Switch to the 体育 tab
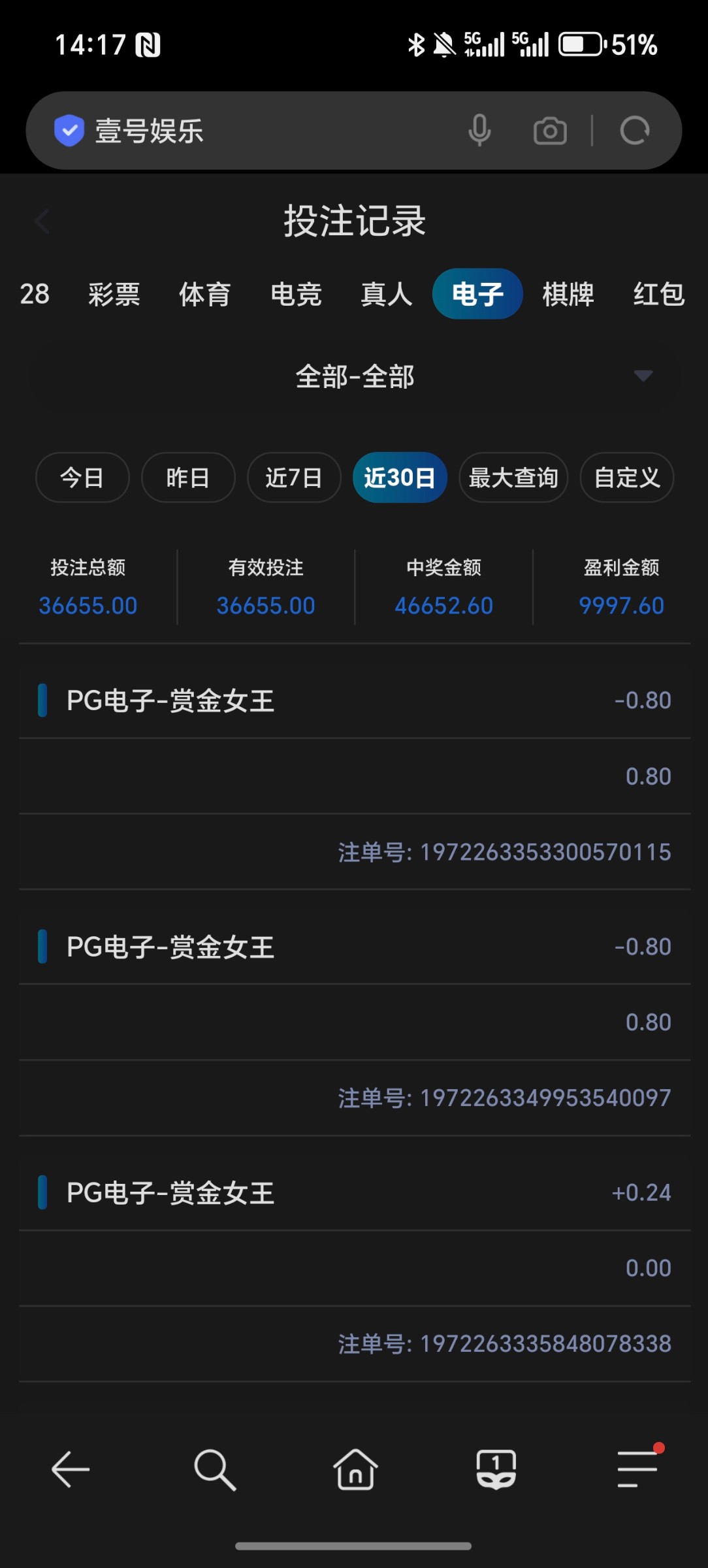The image size is (708, 1568). coord(204,295)
